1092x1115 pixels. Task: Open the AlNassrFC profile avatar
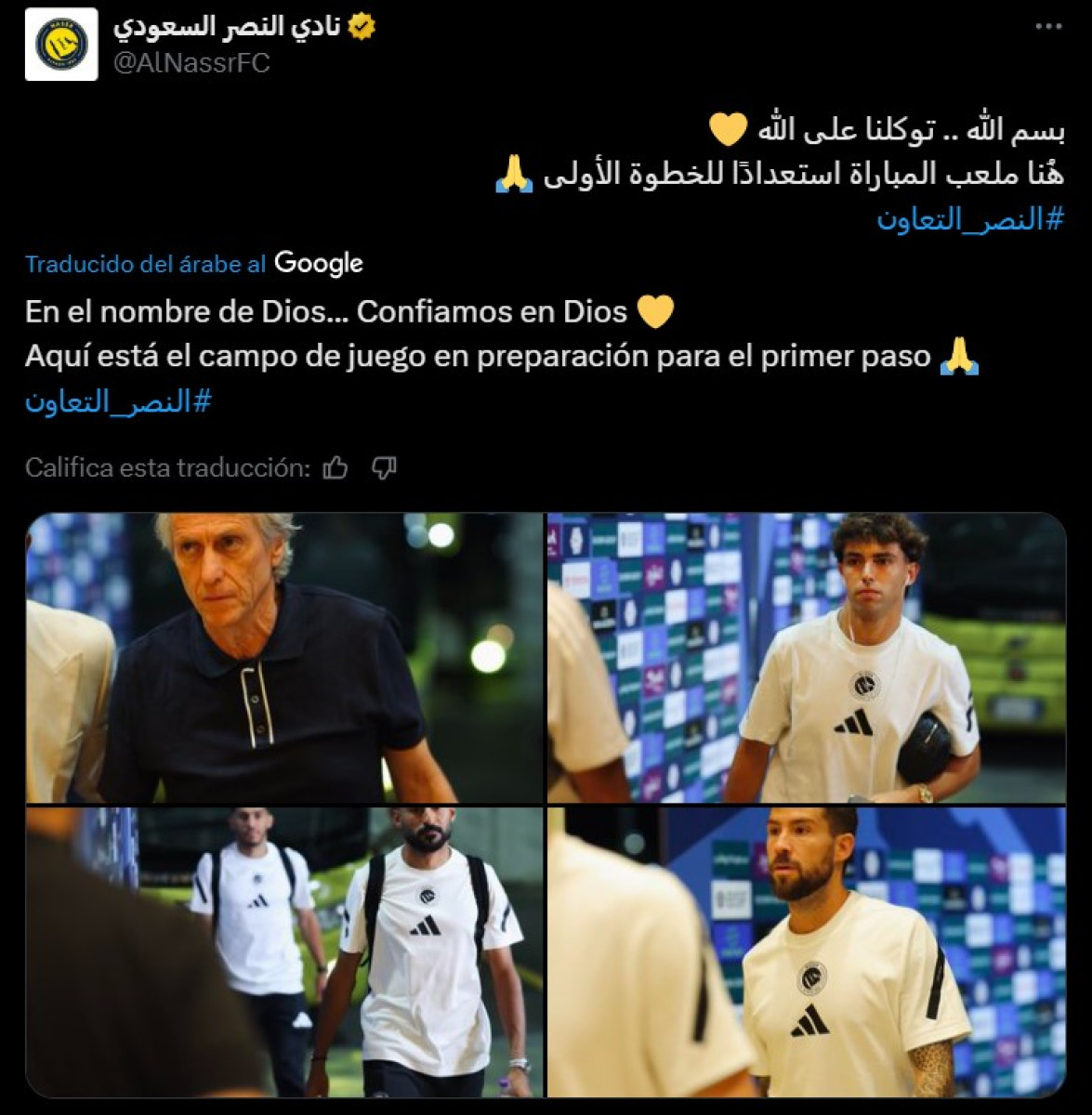pos(61,45)
